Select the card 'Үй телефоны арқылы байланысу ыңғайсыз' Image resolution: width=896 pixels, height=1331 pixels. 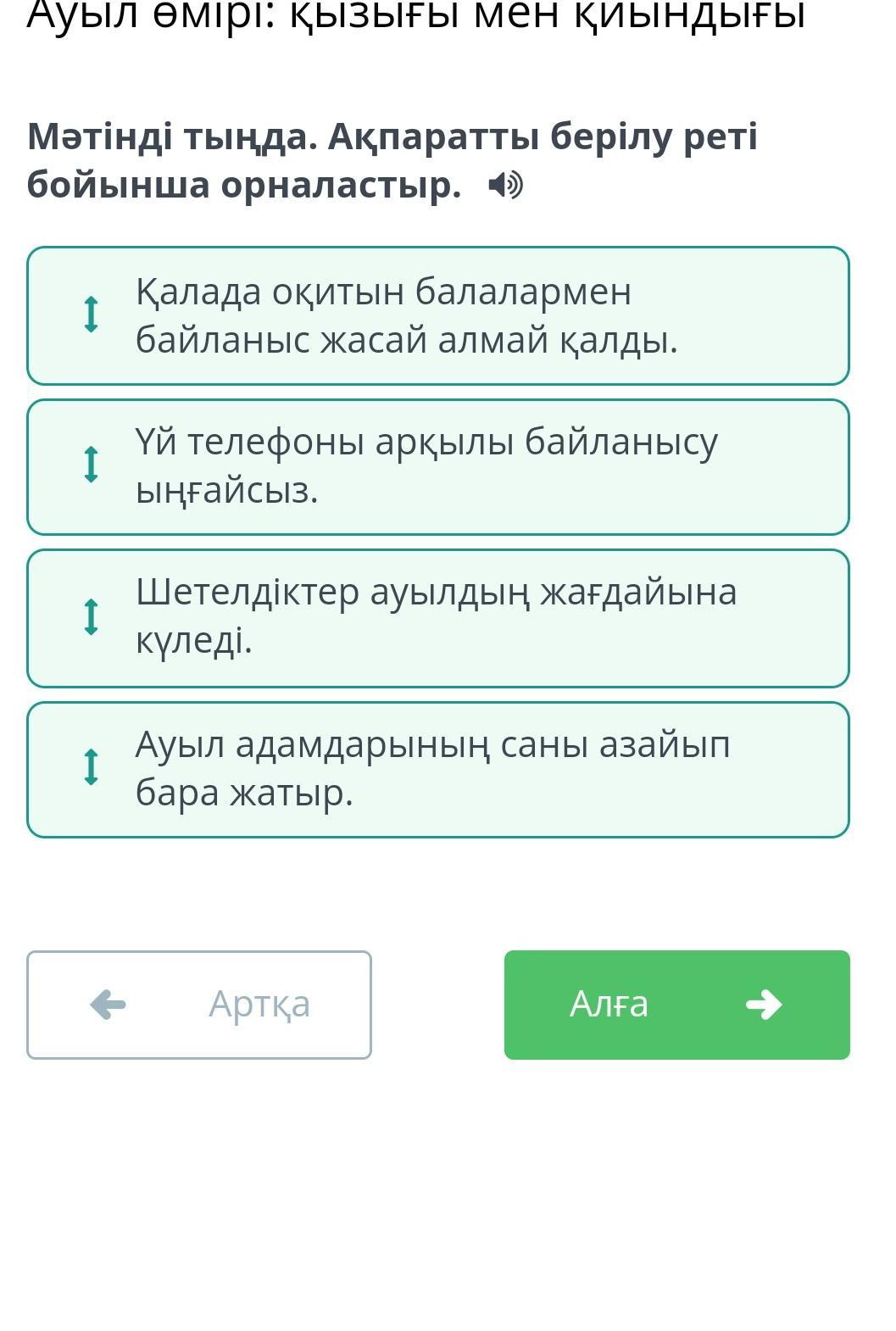437,467
